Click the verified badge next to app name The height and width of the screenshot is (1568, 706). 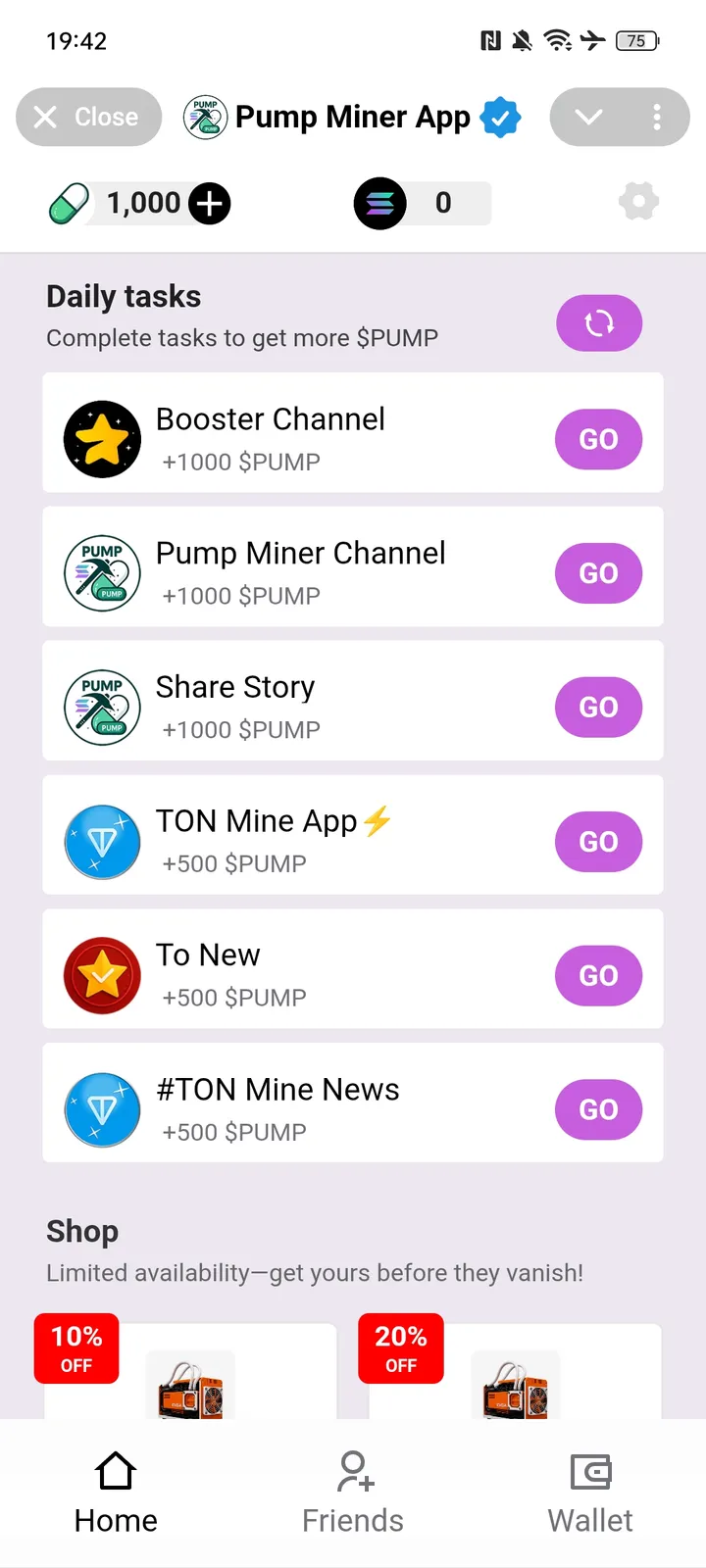[501, 116]
